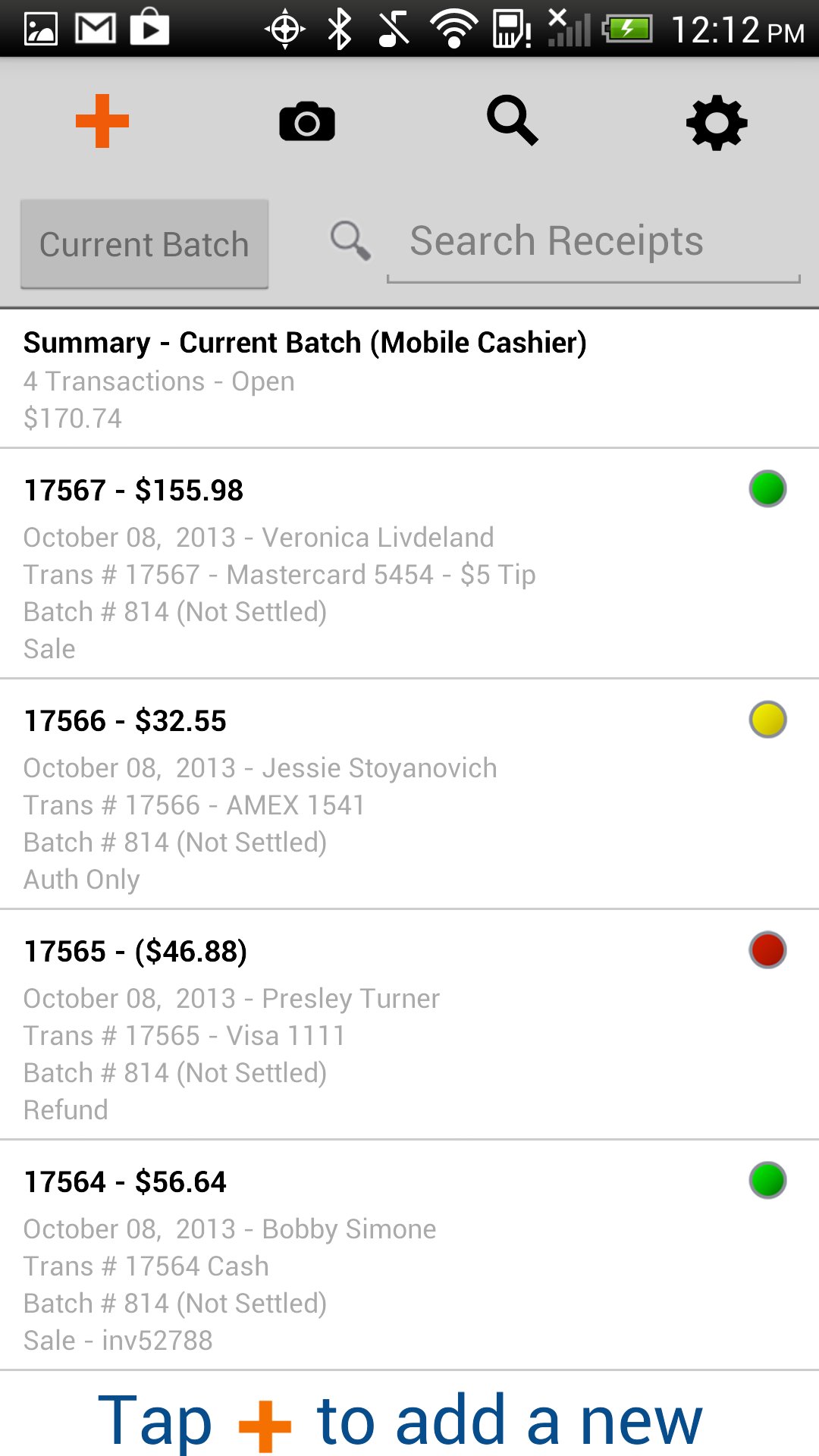The image size is (819, 1456).
Task: Tap the green status dot on transaction 17567
Action: (767, 488)
